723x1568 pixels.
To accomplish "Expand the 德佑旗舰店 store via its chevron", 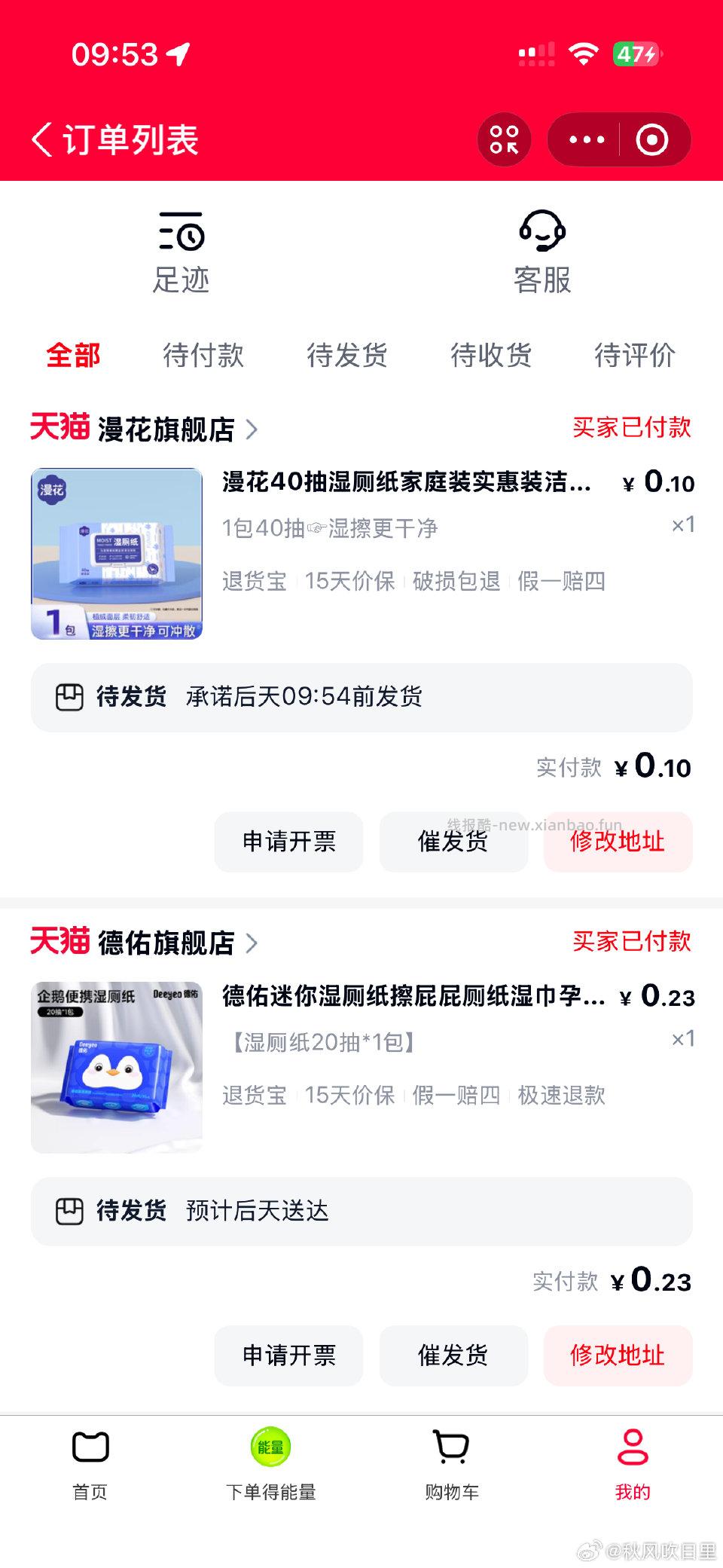I will (x=254, y=942).
